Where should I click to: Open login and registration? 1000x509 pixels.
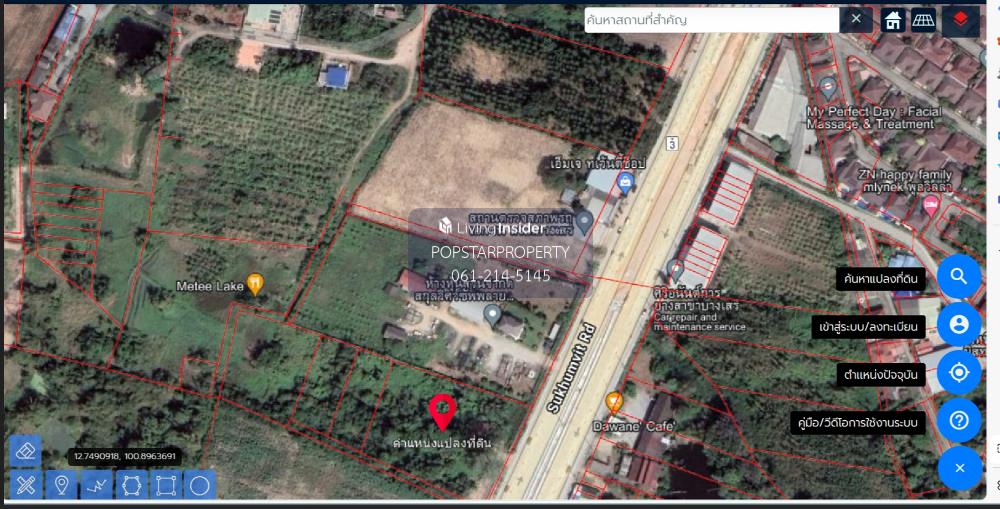pyautogui.click(x=959, y=324)
